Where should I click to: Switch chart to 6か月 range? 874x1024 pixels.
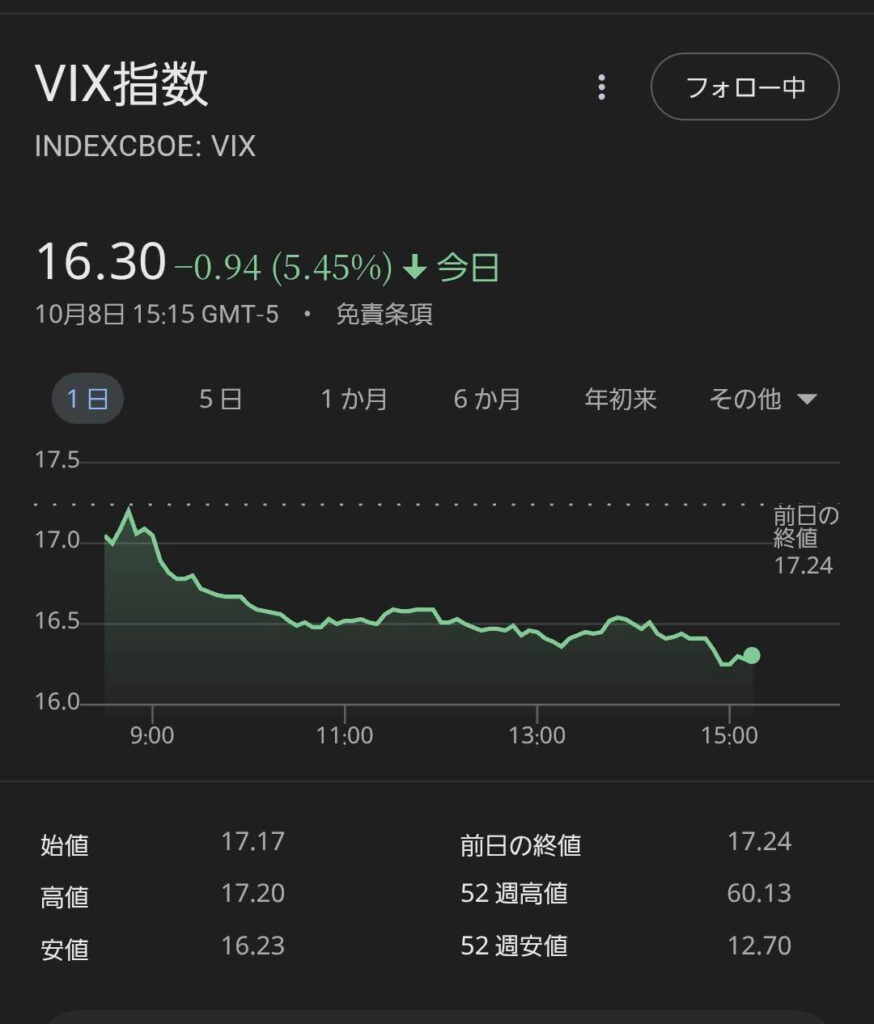coord(487,400)
